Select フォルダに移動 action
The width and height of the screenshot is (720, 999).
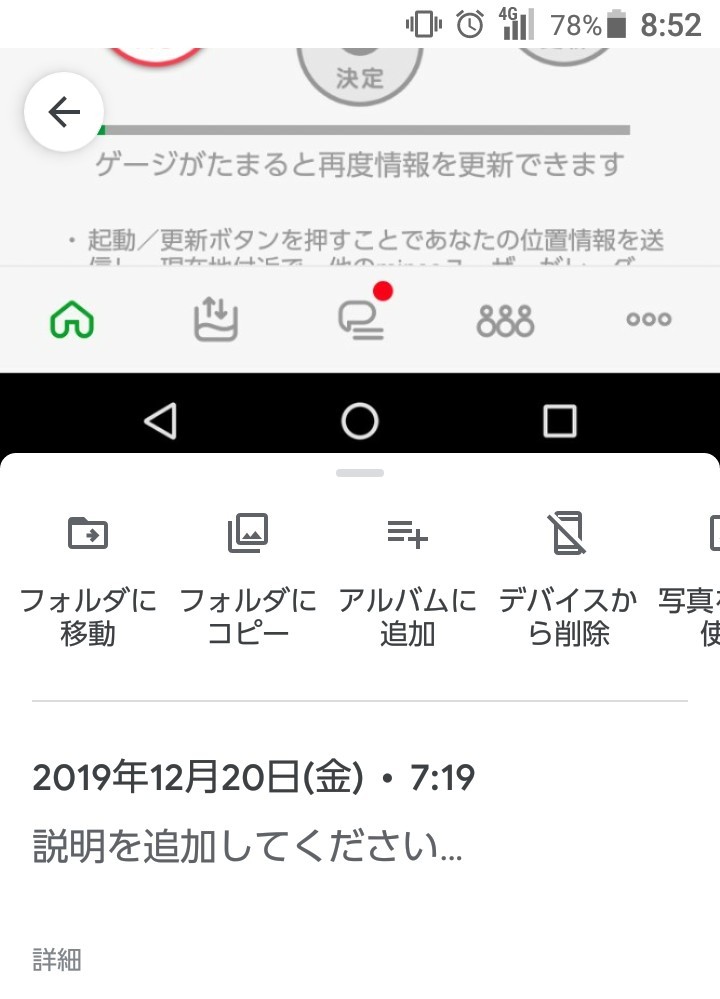[88, 579]
